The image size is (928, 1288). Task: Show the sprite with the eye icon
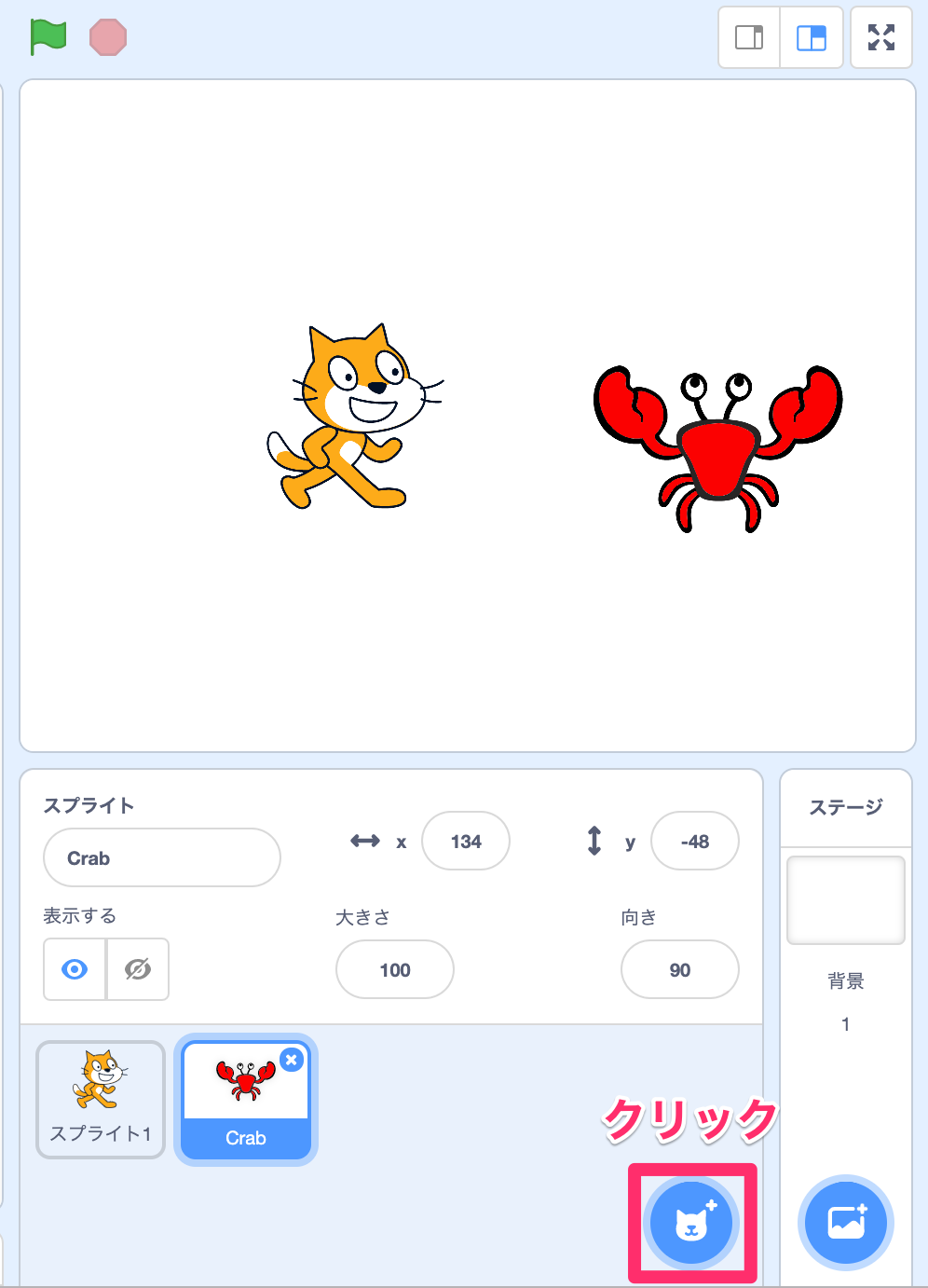click(x=75, y=969)
